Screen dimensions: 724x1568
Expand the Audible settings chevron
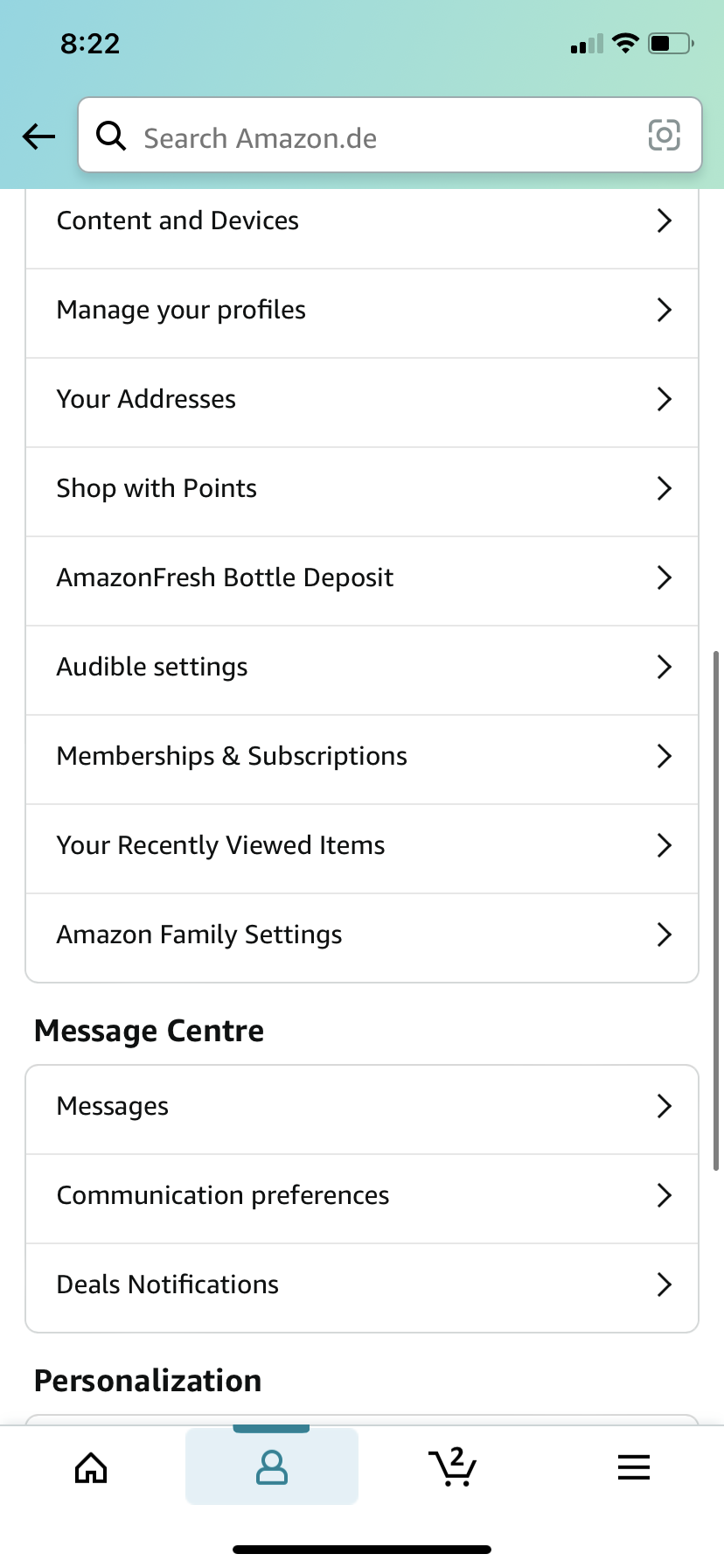tap(665, 667)
